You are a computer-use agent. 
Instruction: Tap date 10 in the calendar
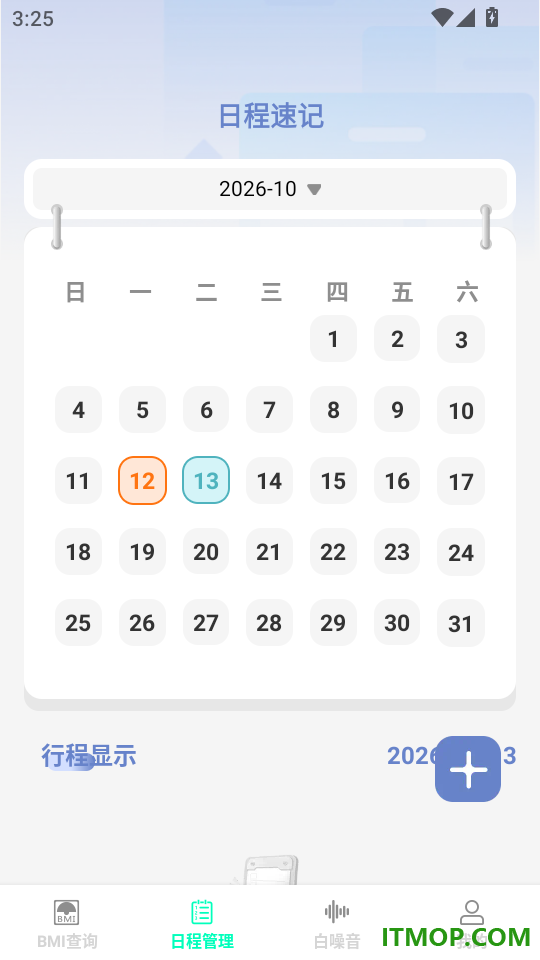461,410
